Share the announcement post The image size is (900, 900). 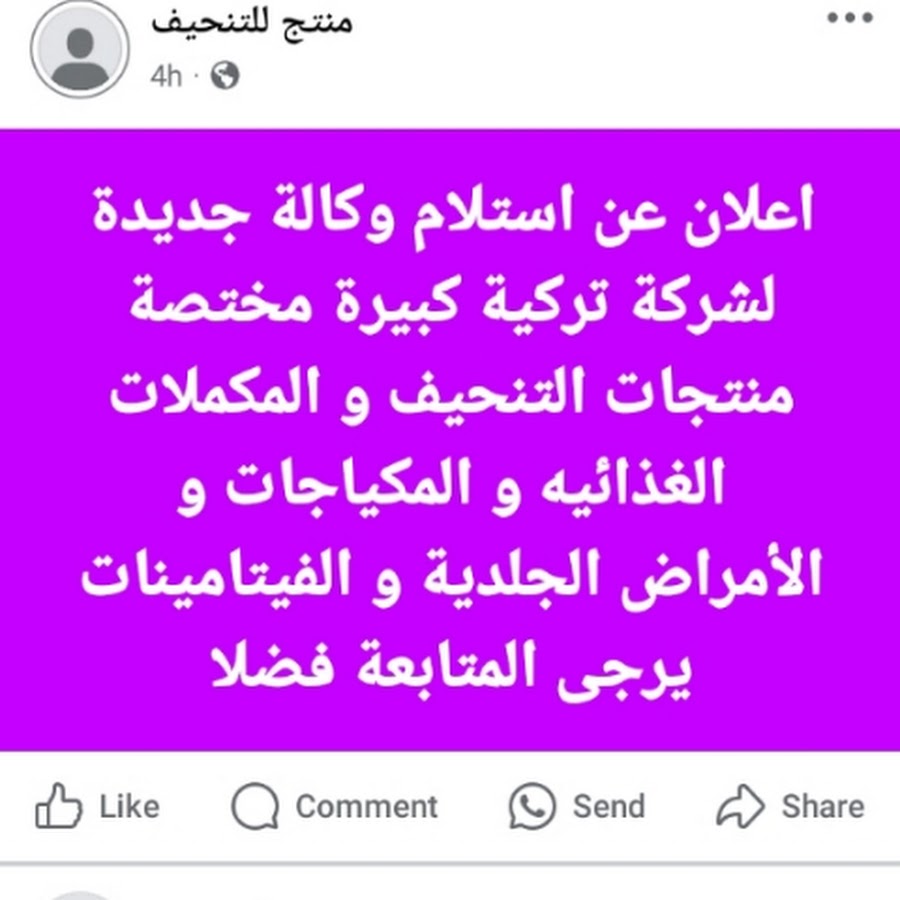point(791,806)
